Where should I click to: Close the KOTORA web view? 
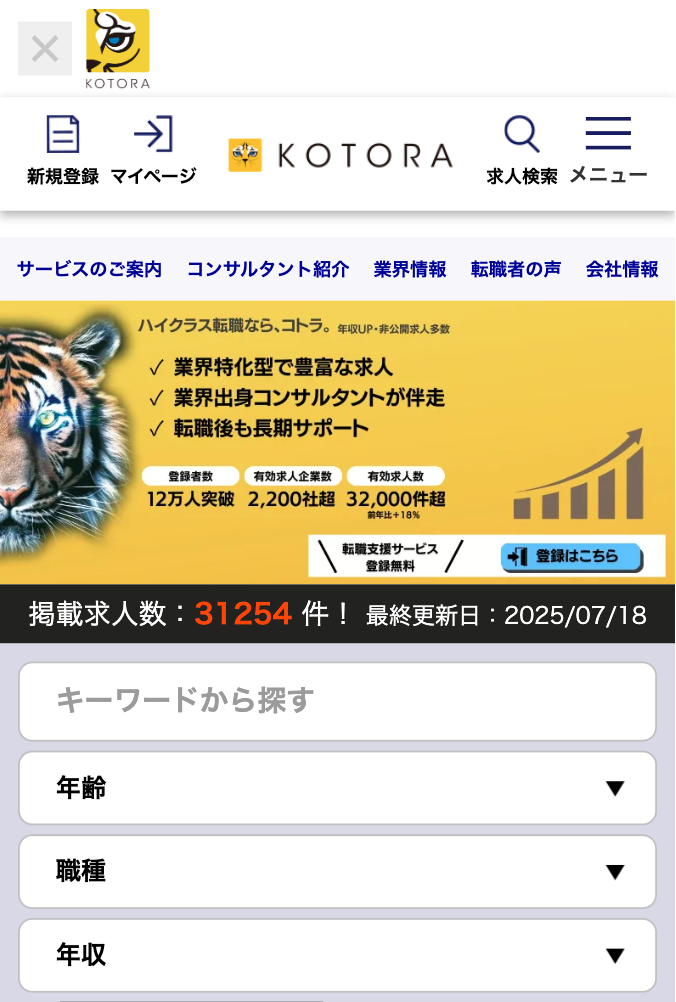click(x=45, y=48)
